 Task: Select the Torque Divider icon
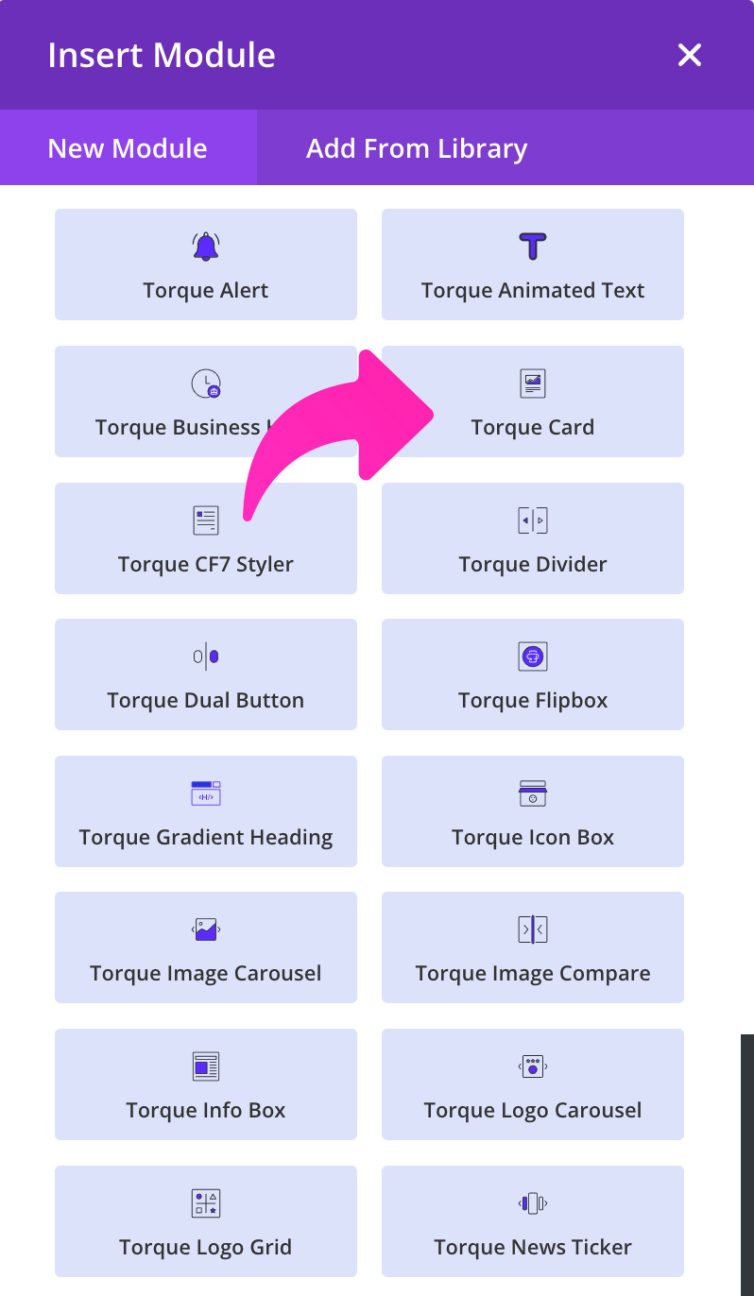[532, 518]
